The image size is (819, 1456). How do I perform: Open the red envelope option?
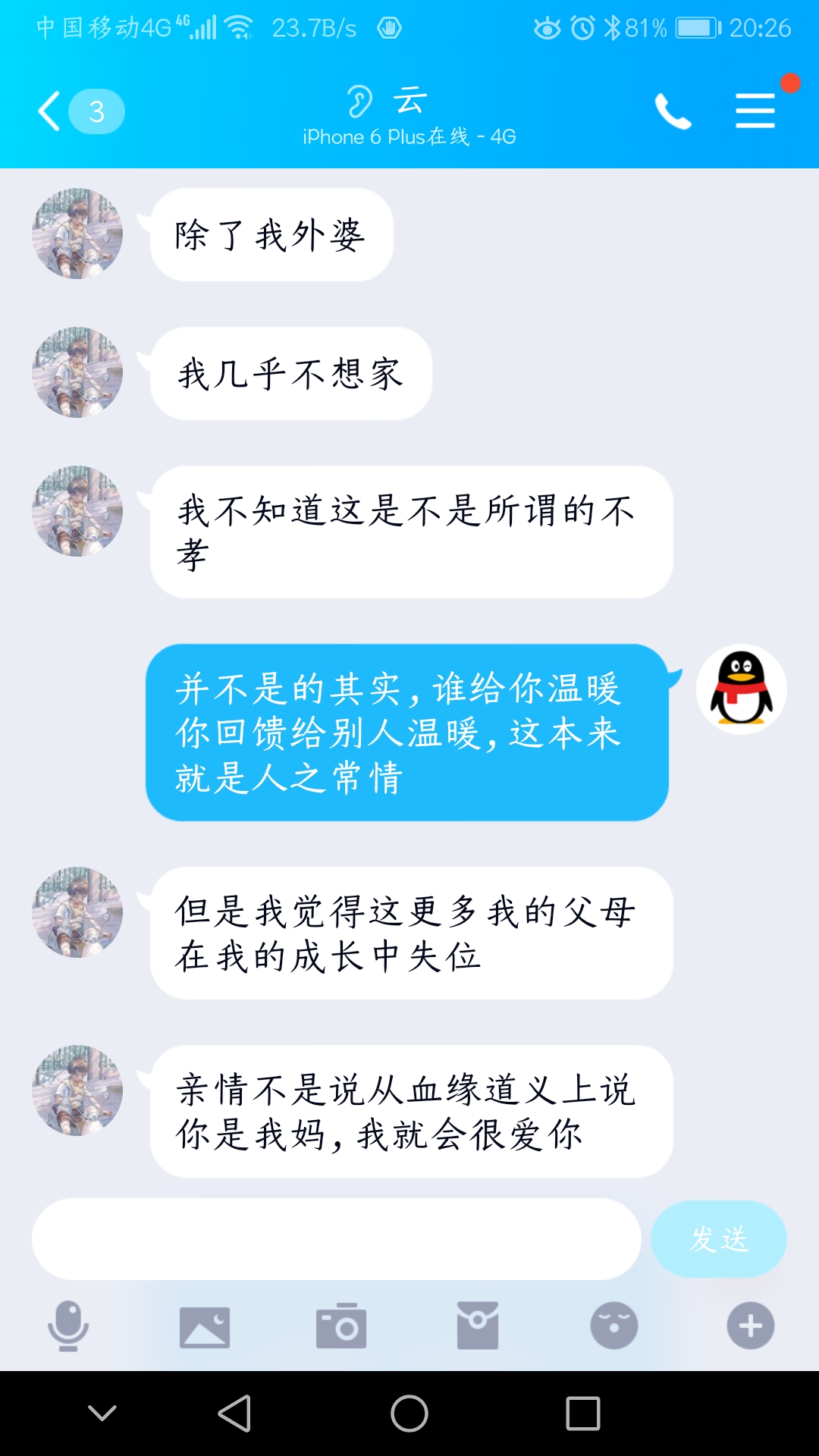pos(478,1326)
